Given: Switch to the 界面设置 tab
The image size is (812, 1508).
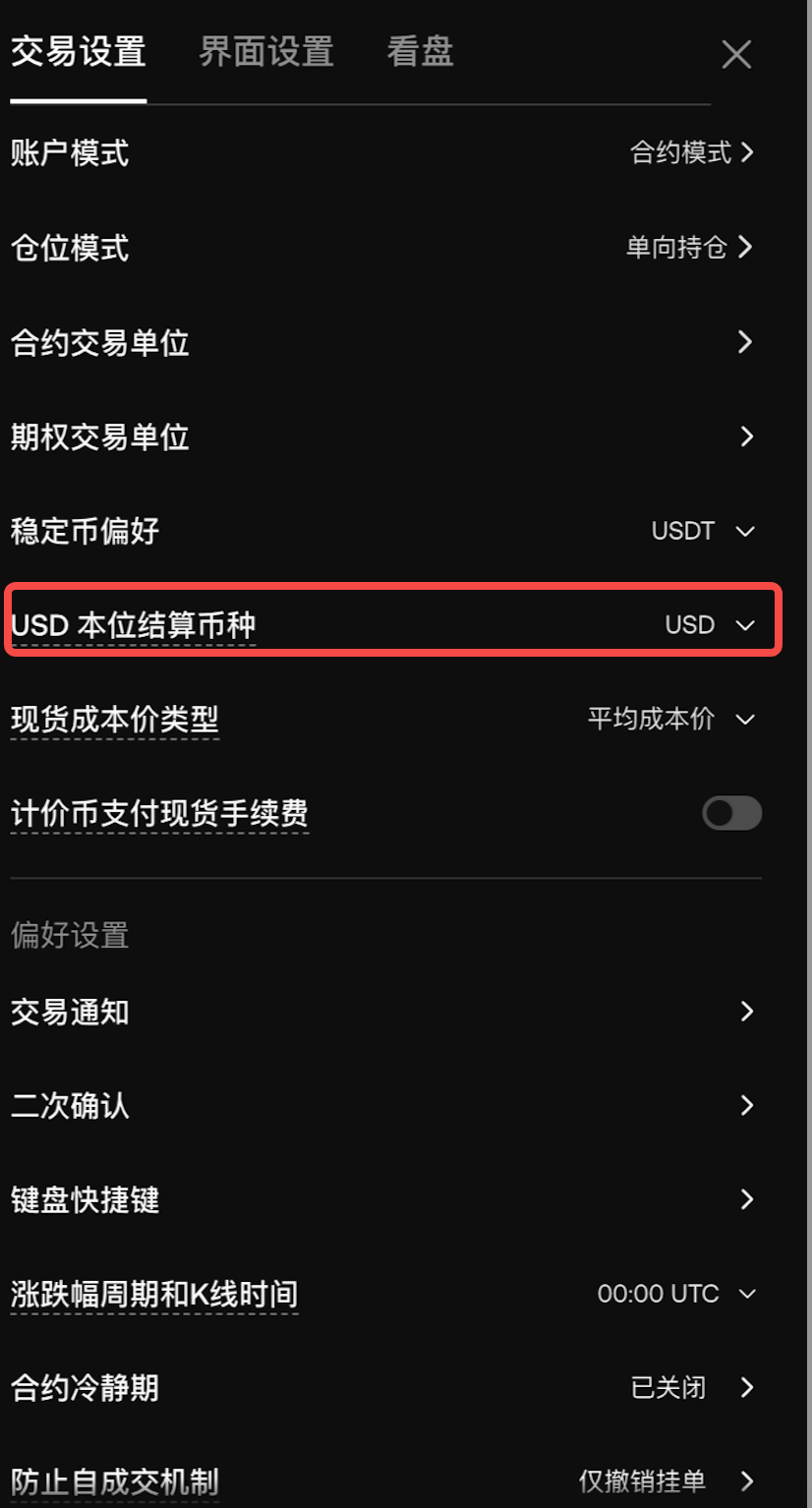Looking at the screenshot, I should point(266,52).
